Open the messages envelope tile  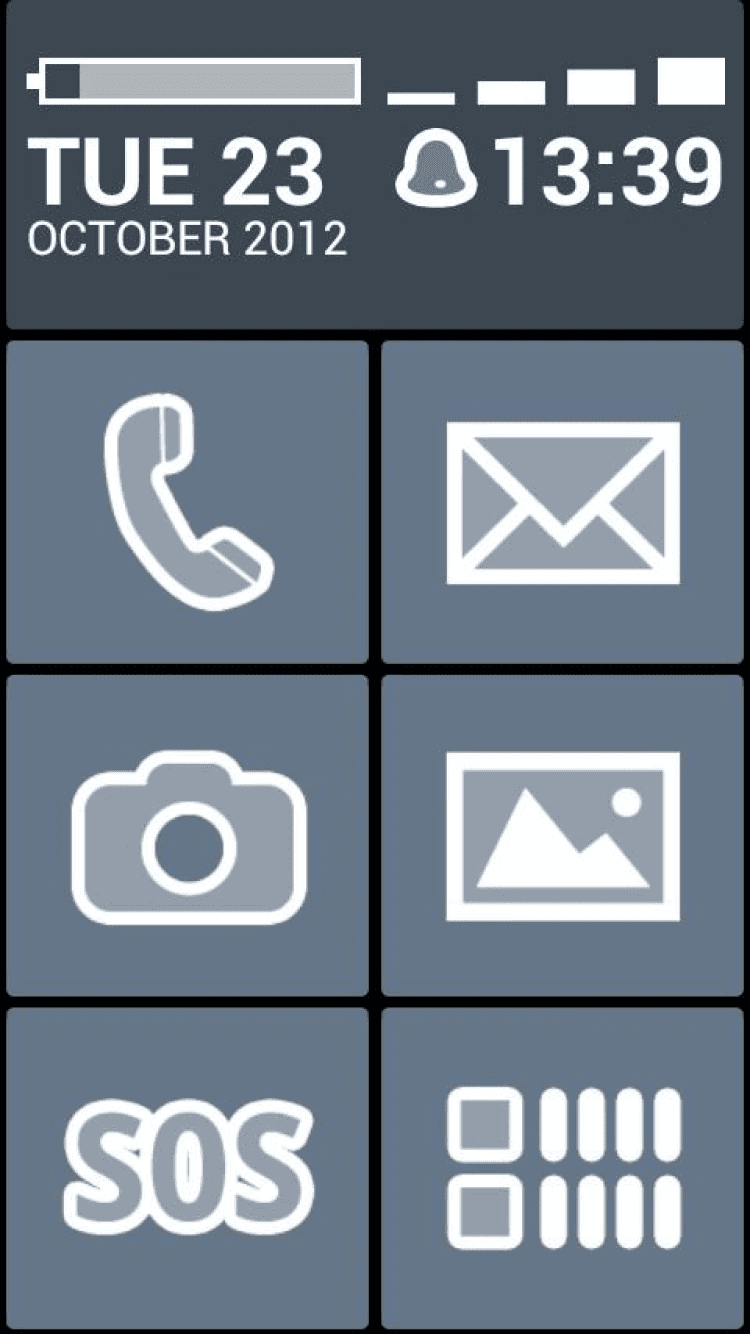pyautogui.click(x=562, y=502)
